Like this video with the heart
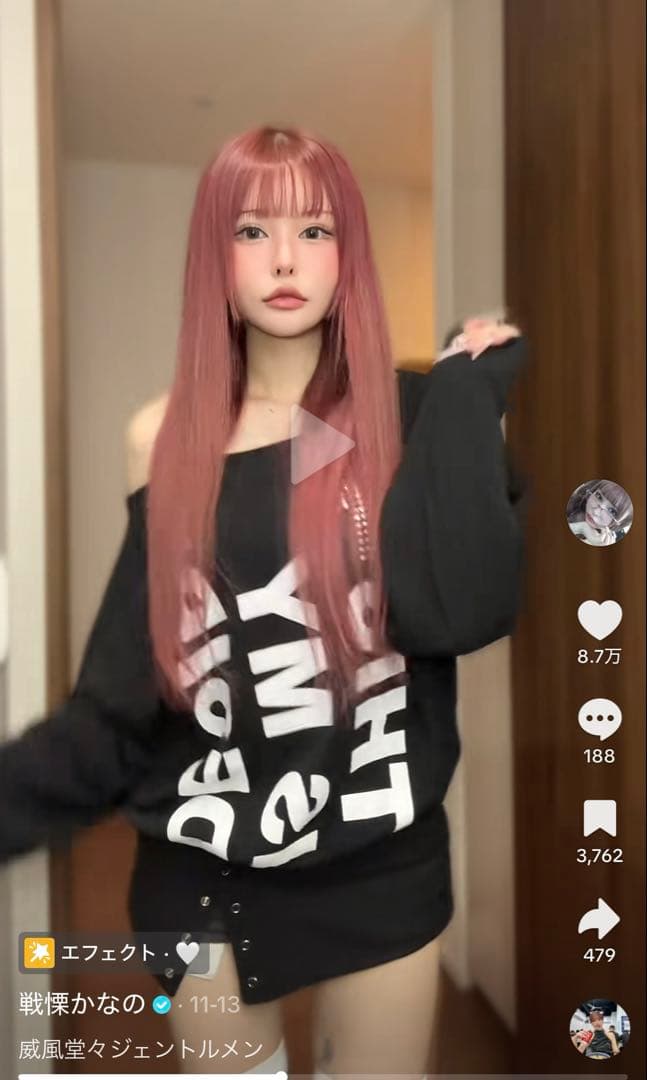Viewport: 647px width, 1080px height. (599, 620)
